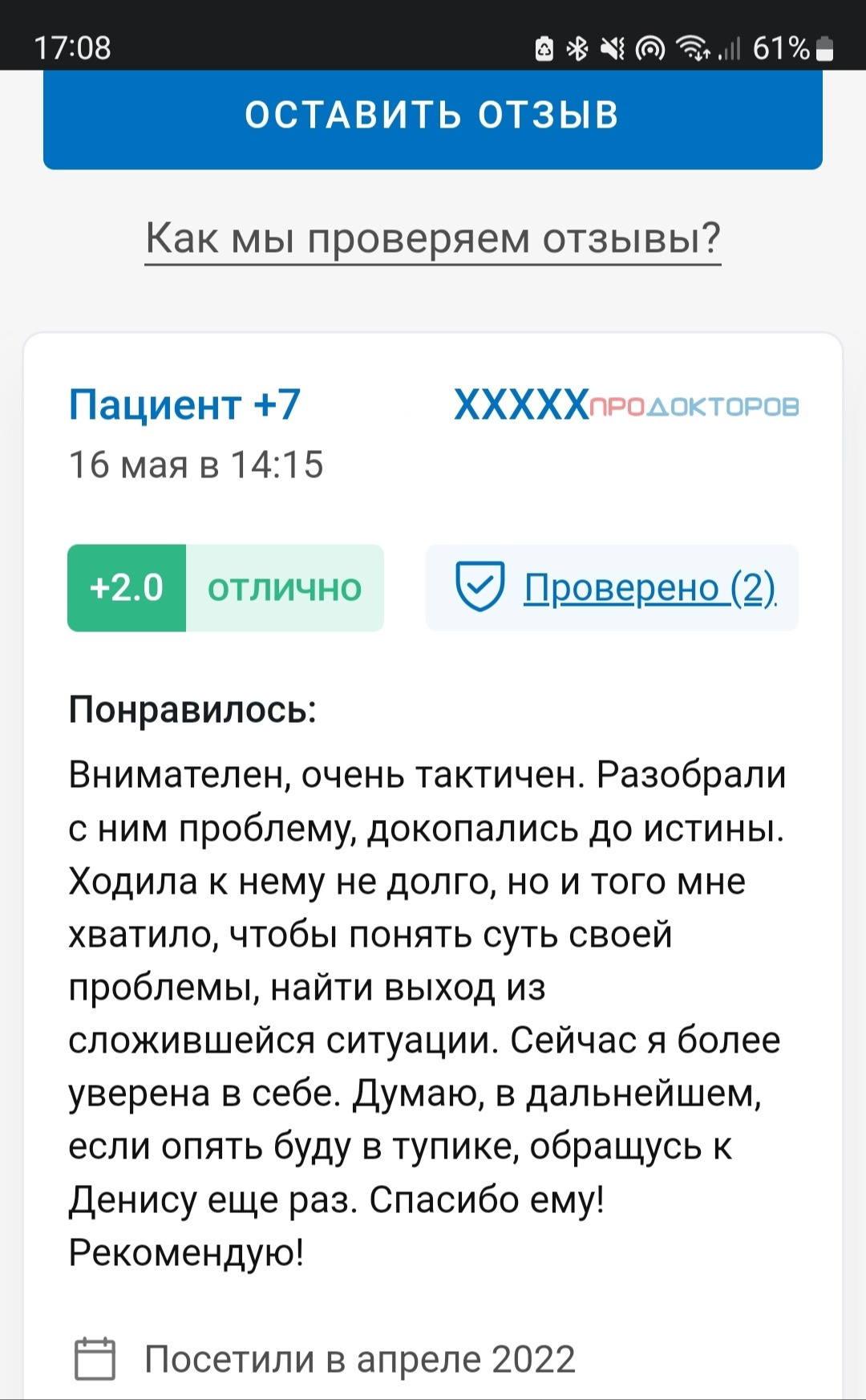866x1400 pixels.
Task: Open the link Как мы проверяем отзывы?
Action: pyautogui.click(x=433, y=238)
